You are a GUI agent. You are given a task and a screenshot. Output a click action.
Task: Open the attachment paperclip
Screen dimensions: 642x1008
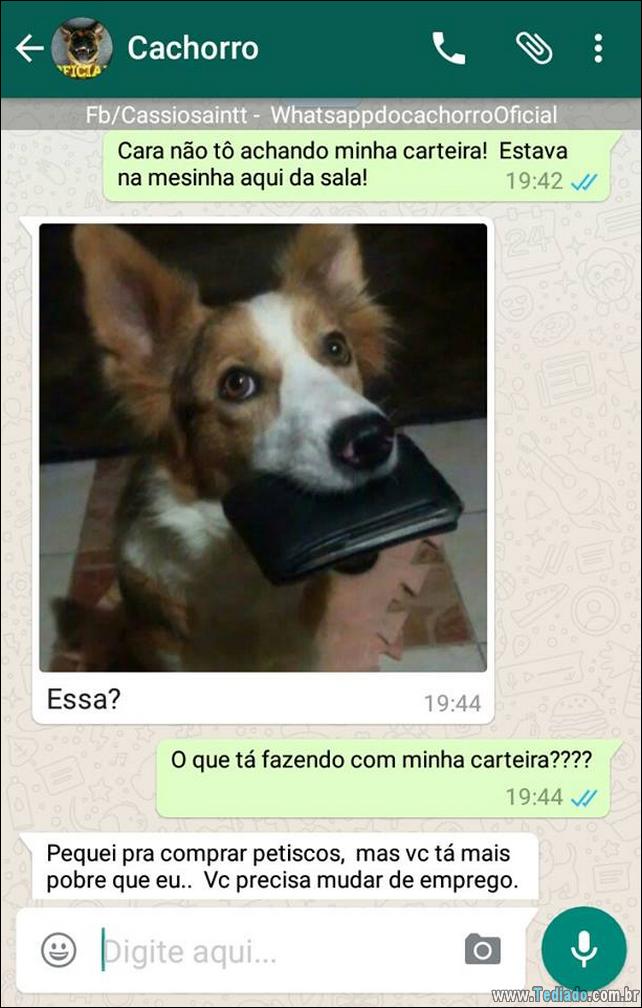click(534, 48)
